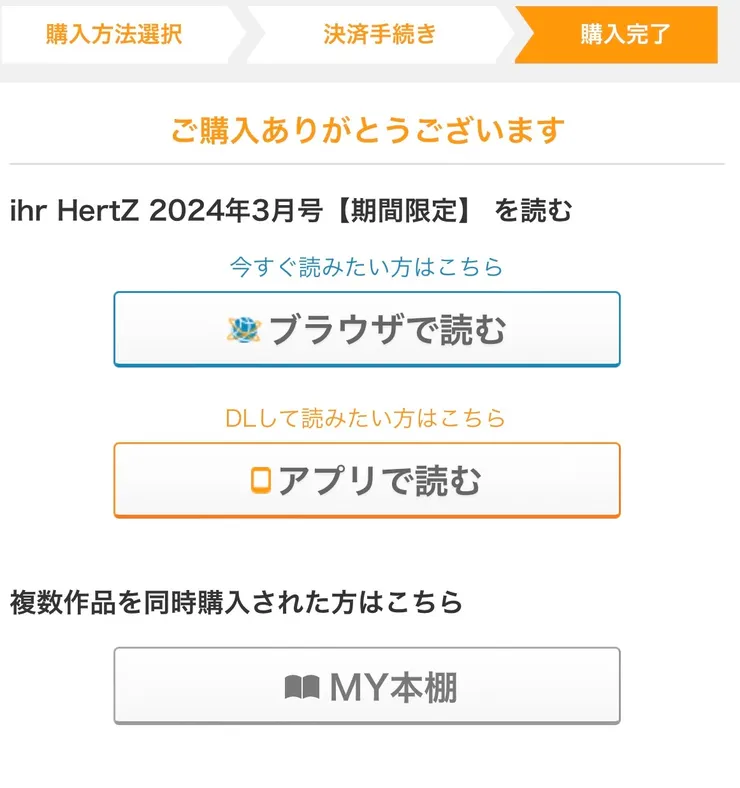Tap the ブラウザで読む button
This screenshot has width=740, height=788.
[x=367, y=329]
